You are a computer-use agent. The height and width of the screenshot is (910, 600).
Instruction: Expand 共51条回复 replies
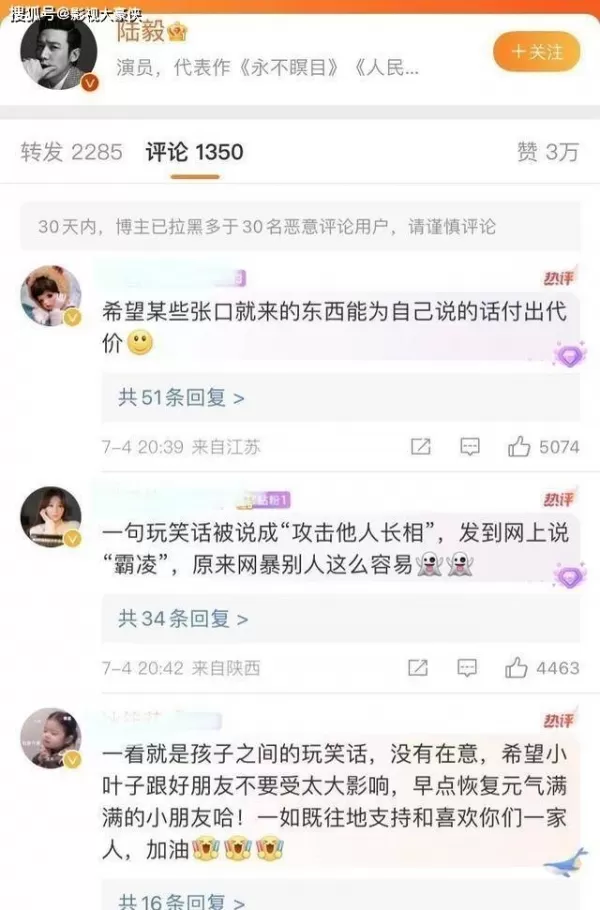(181, 398)
